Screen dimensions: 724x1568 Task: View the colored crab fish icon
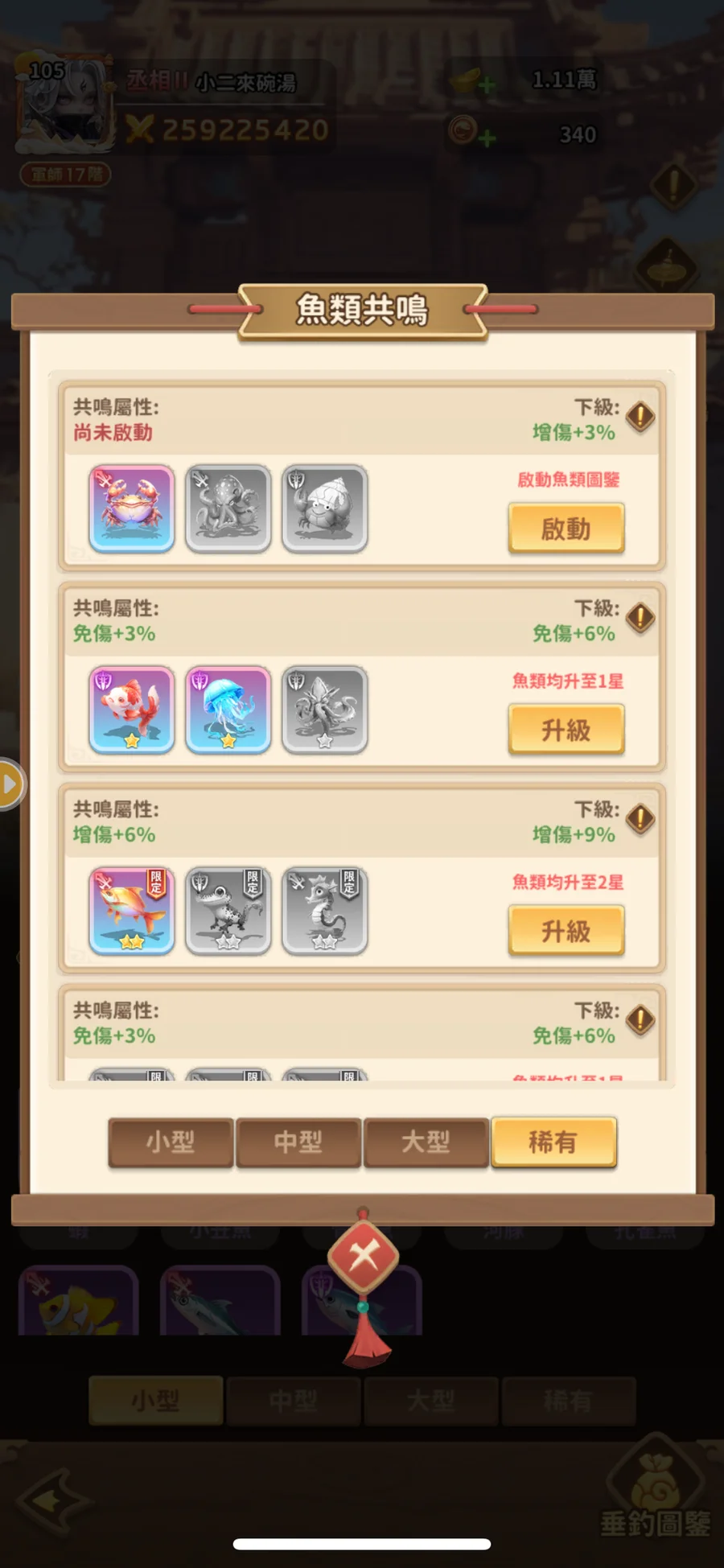coord(132,508)
